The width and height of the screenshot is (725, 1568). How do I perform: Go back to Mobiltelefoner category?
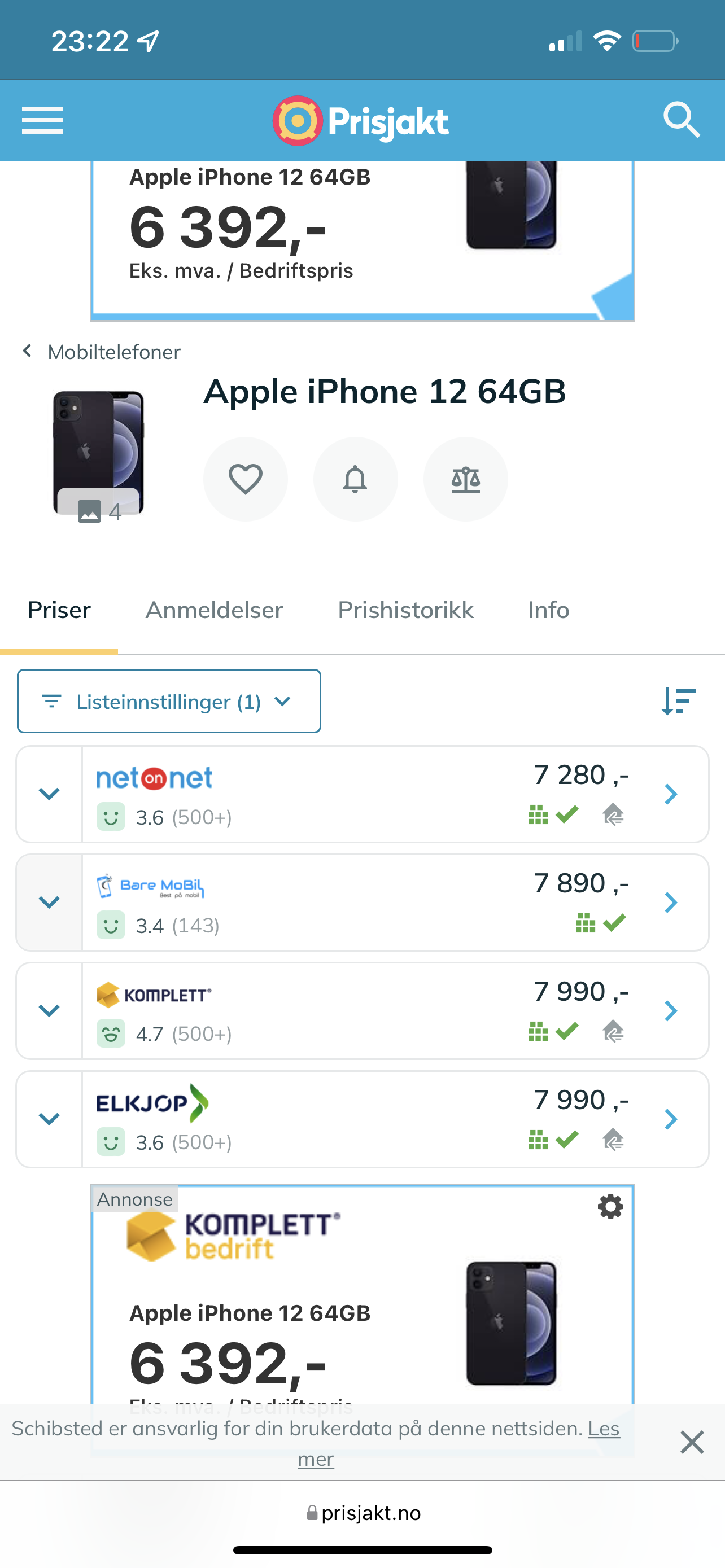click(x=101, y=352)
